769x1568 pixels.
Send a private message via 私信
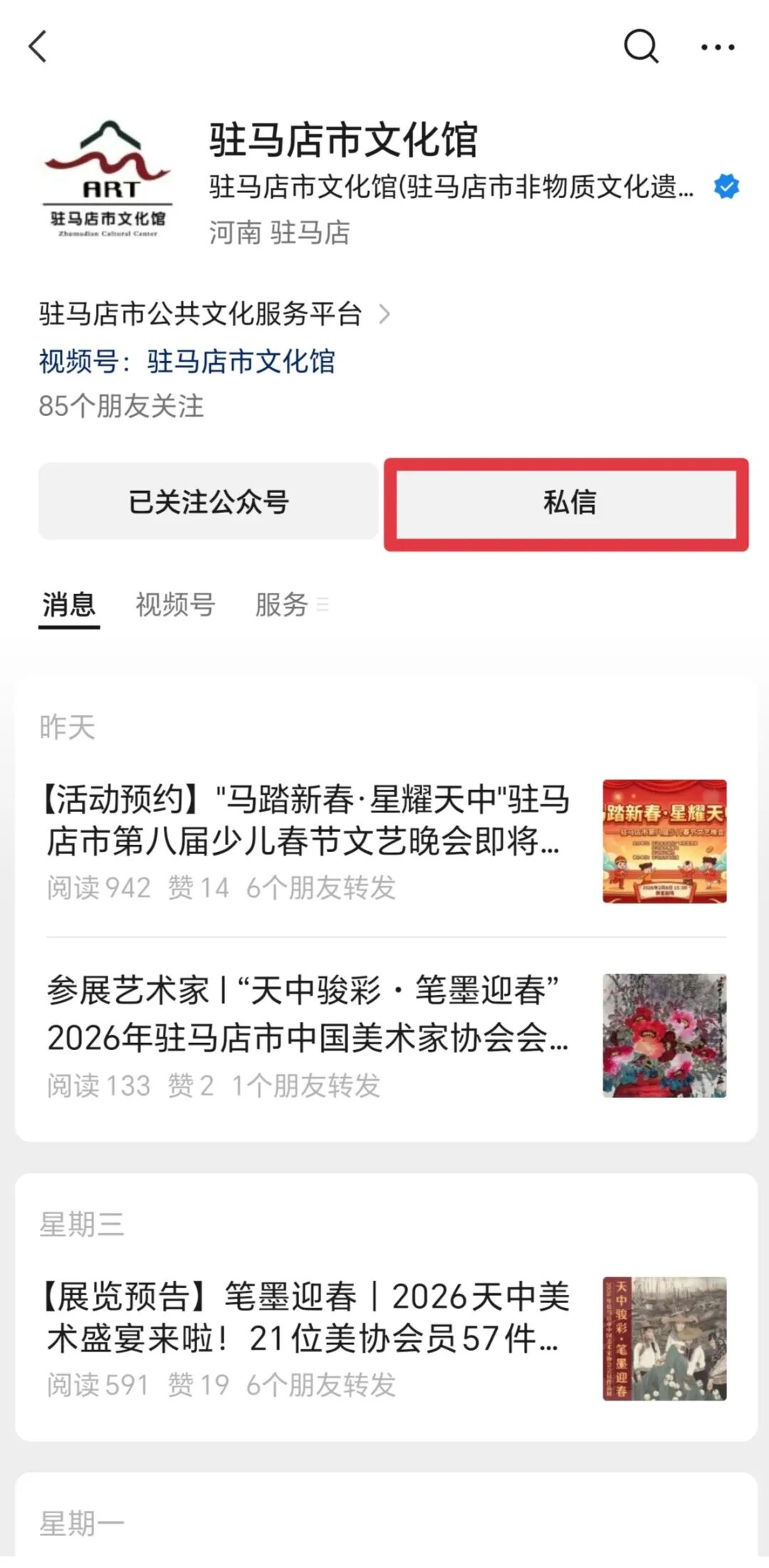pyautogui.click(x=567, y=503)
